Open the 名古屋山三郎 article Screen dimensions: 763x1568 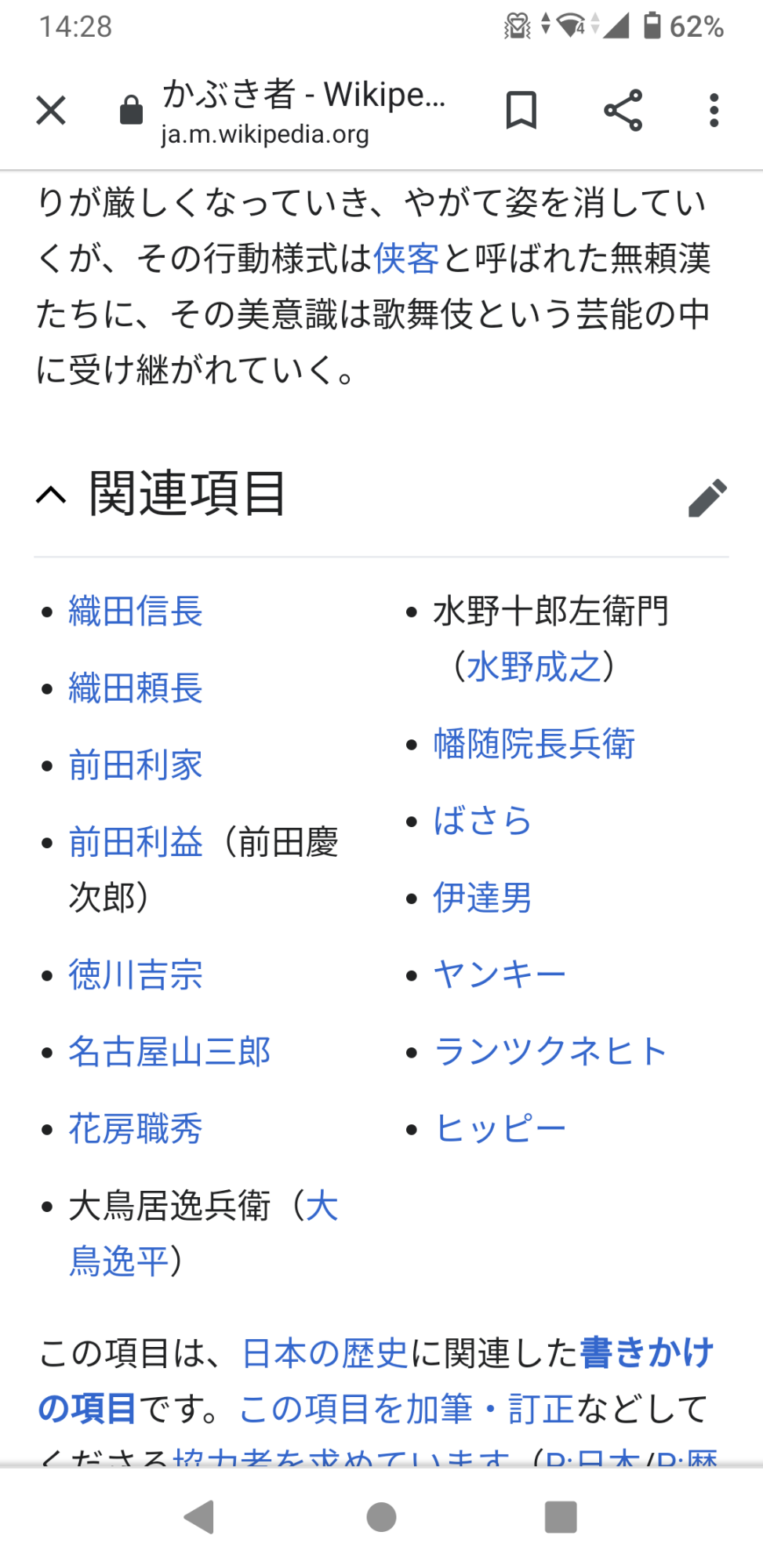169,1052
